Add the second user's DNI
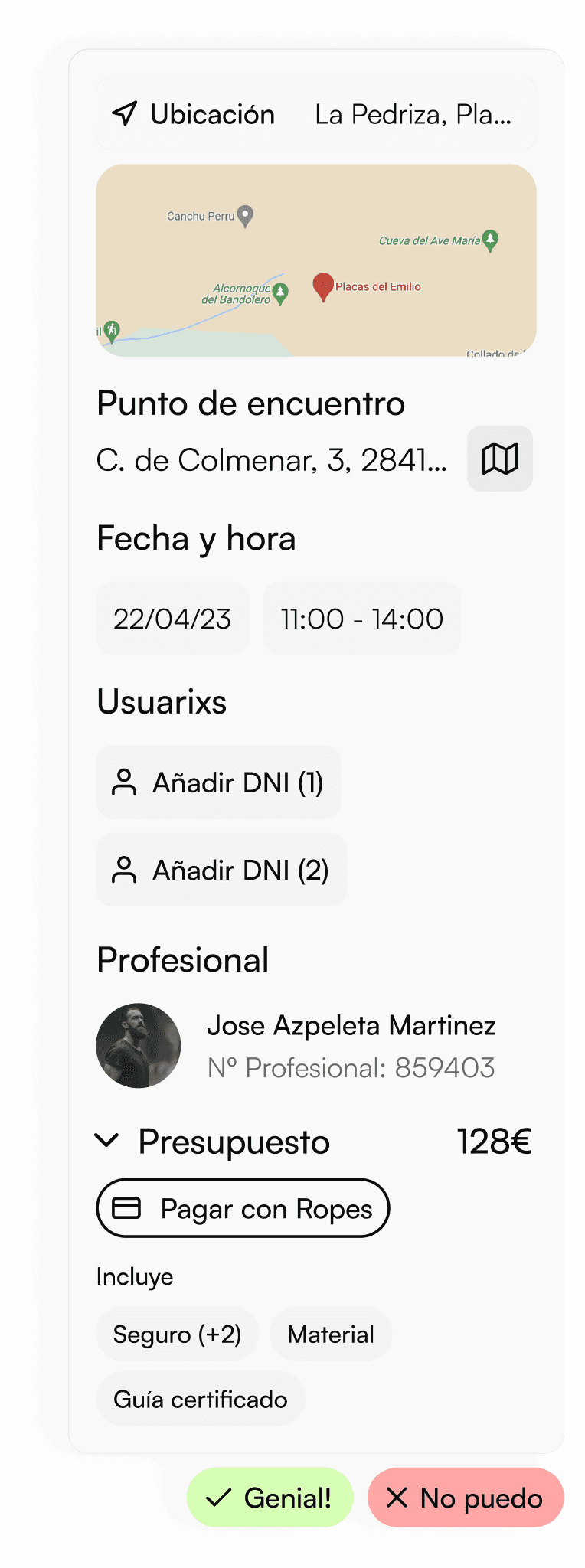The image size is (585, 1568). pos(221,870)
